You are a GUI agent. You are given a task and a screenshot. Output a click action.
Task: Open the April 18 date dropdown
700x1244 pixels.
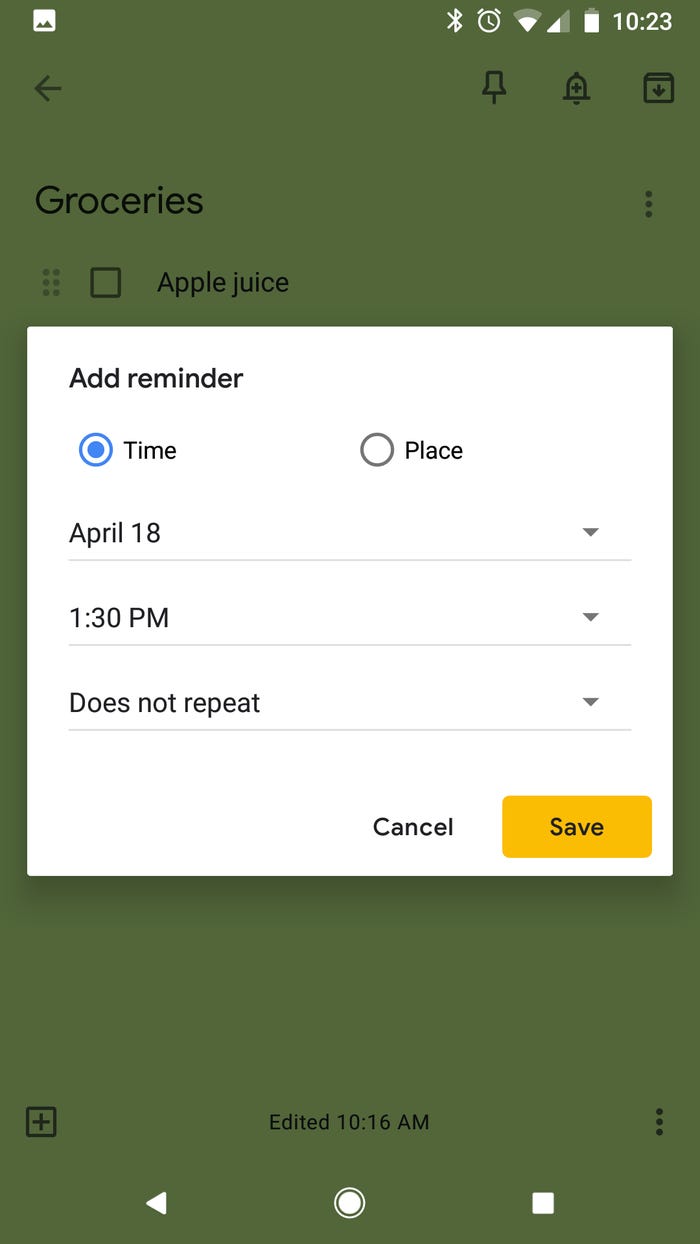(x=349, y=533)
